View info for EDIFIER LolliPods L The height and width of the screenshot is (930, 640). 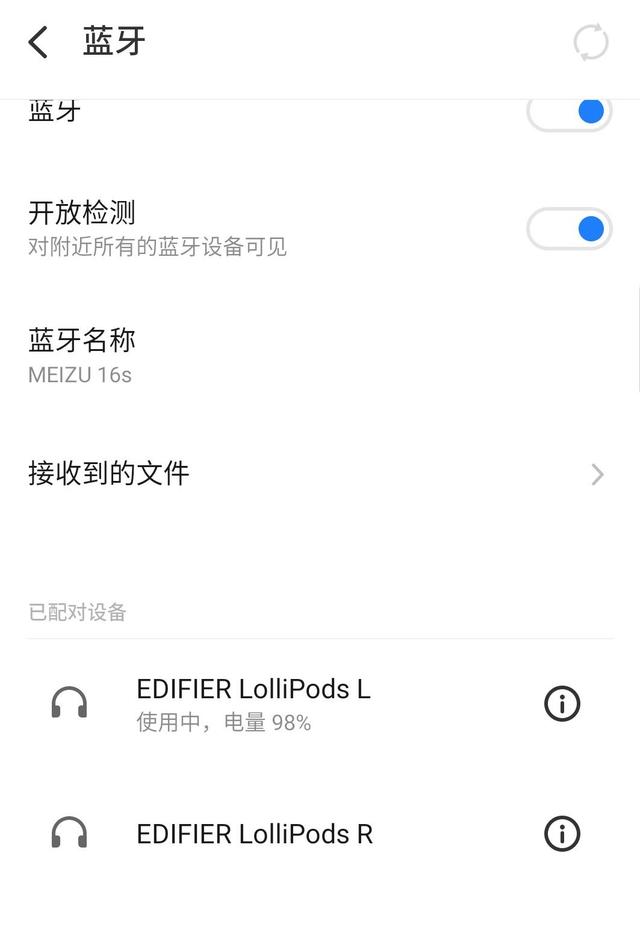[x=562, y=704]
